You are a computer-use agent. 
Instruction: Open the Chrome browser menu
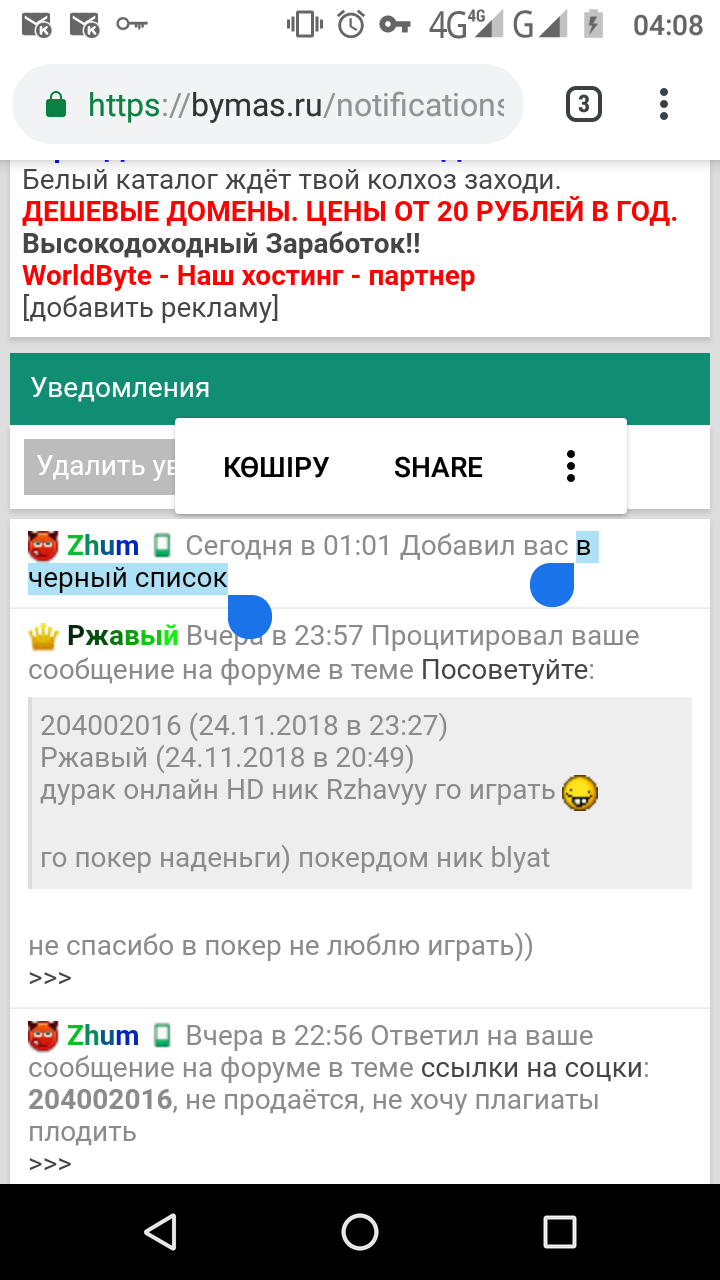coord(664,104)
